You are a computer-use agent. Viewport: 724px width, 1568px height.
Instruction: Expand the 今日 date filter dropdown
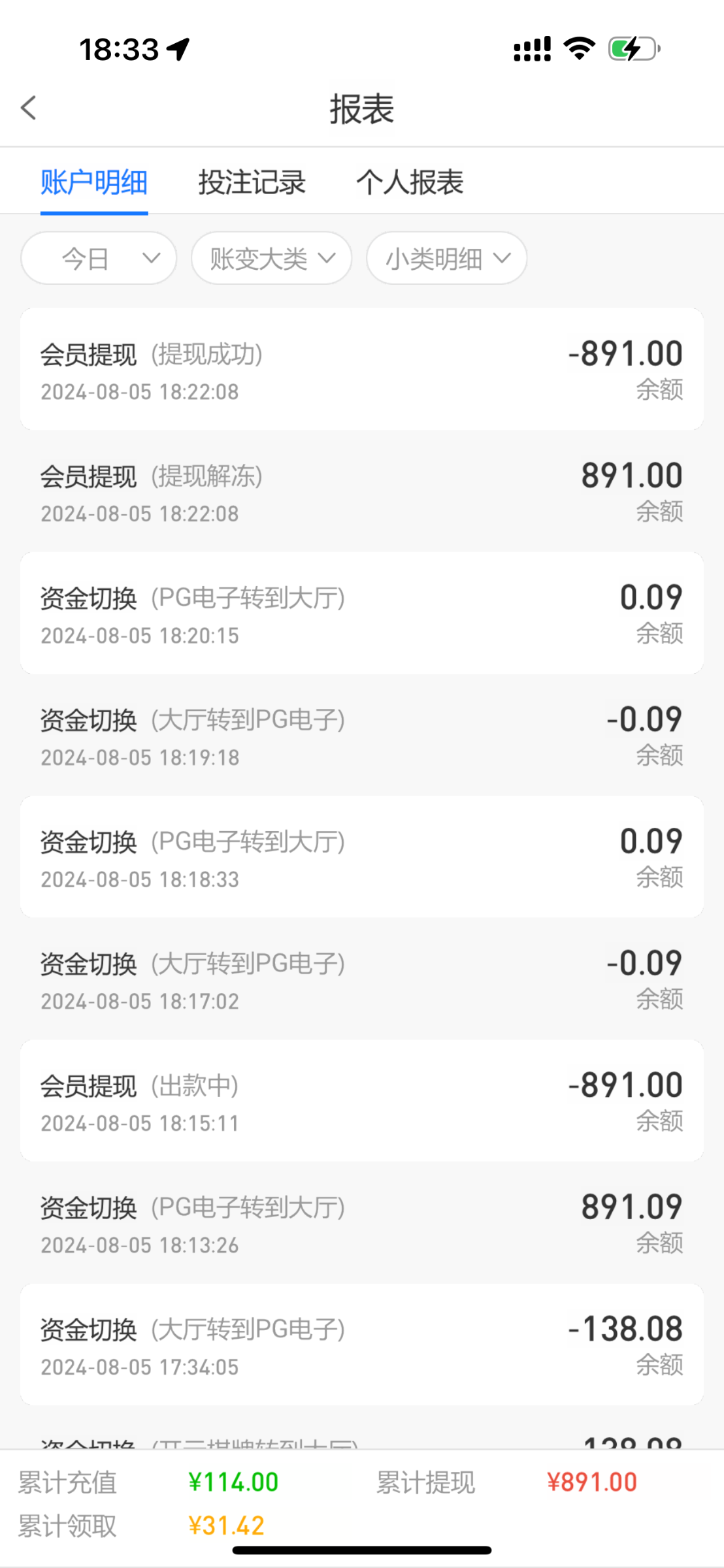point(99,258)
